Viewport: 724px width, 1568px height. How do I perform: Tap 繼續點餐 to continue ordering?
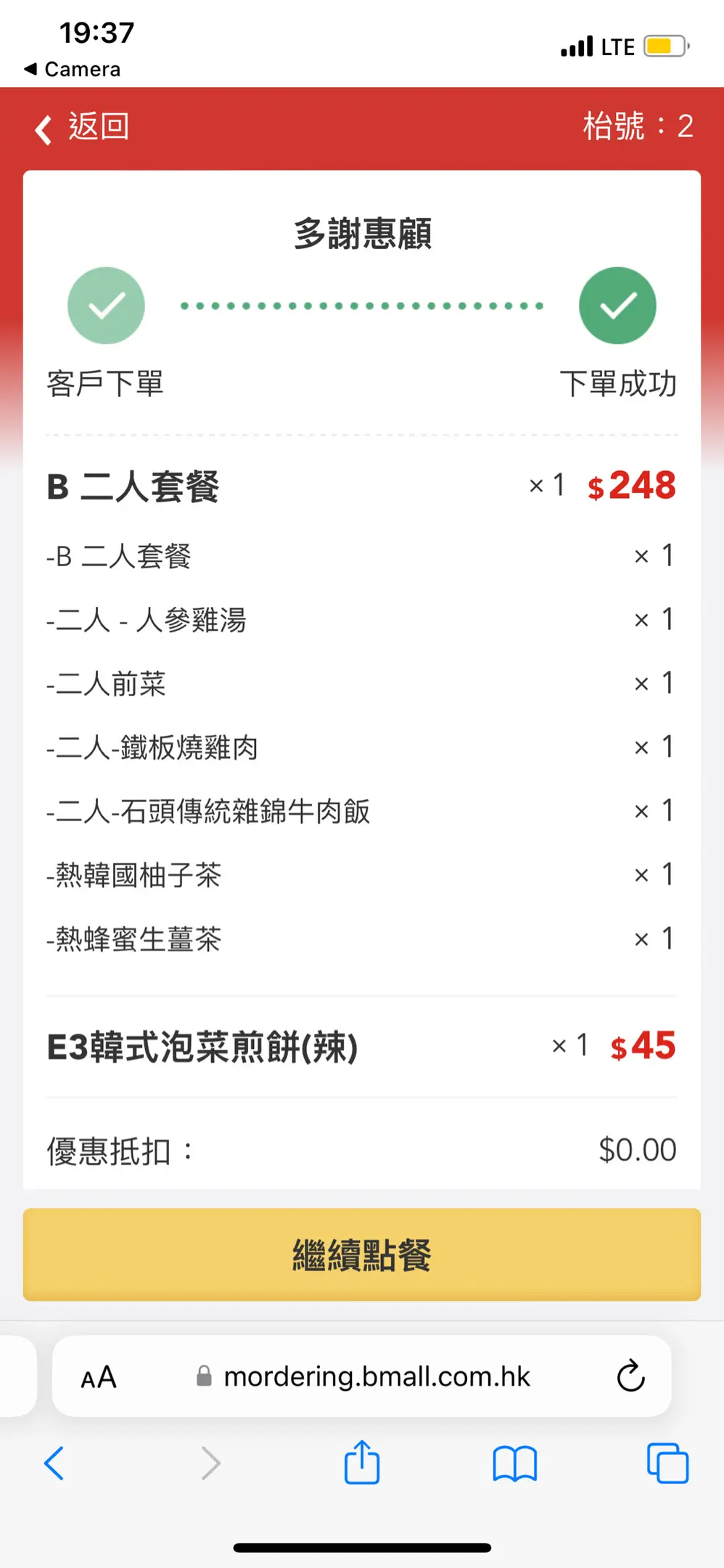coord(362,1254)
